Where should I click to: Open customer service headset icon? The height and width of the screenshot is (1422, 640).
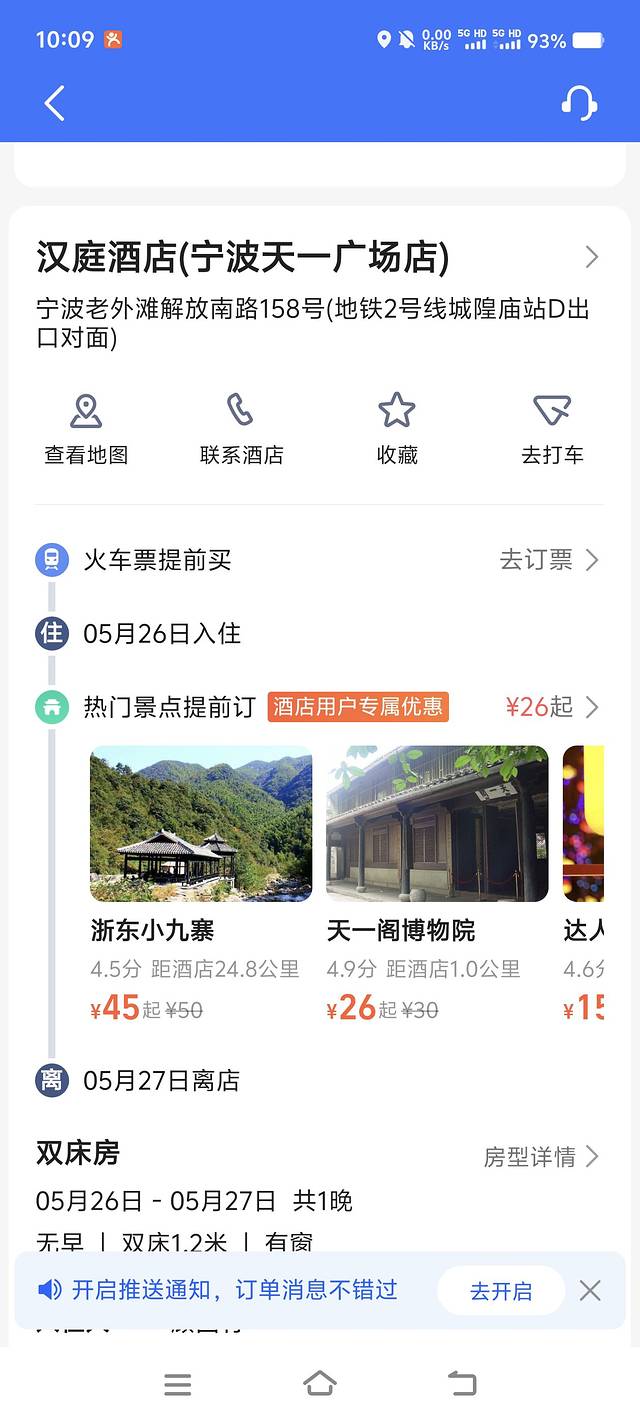click(579, 103)
